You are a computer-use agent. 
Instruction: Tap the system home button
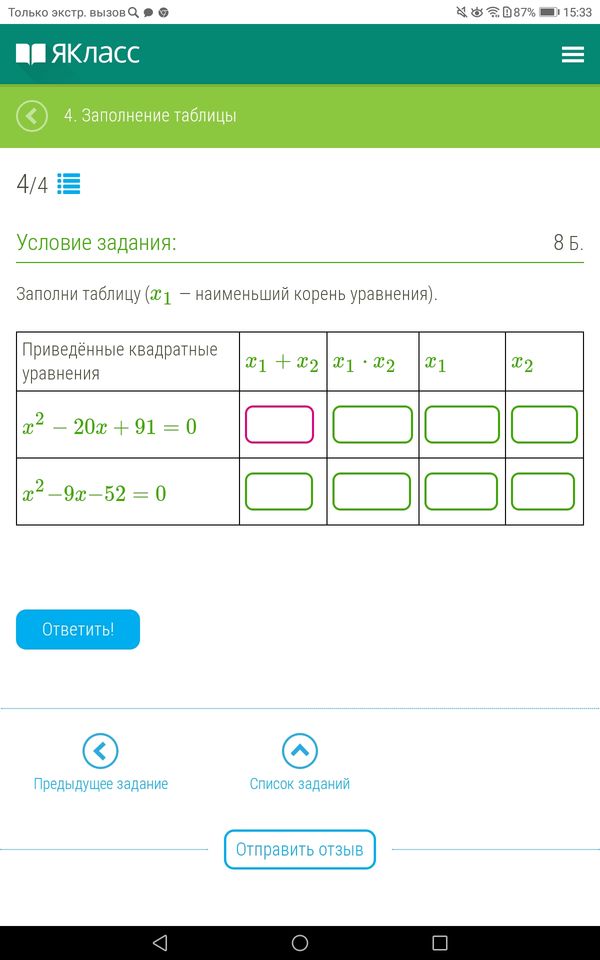300,942
